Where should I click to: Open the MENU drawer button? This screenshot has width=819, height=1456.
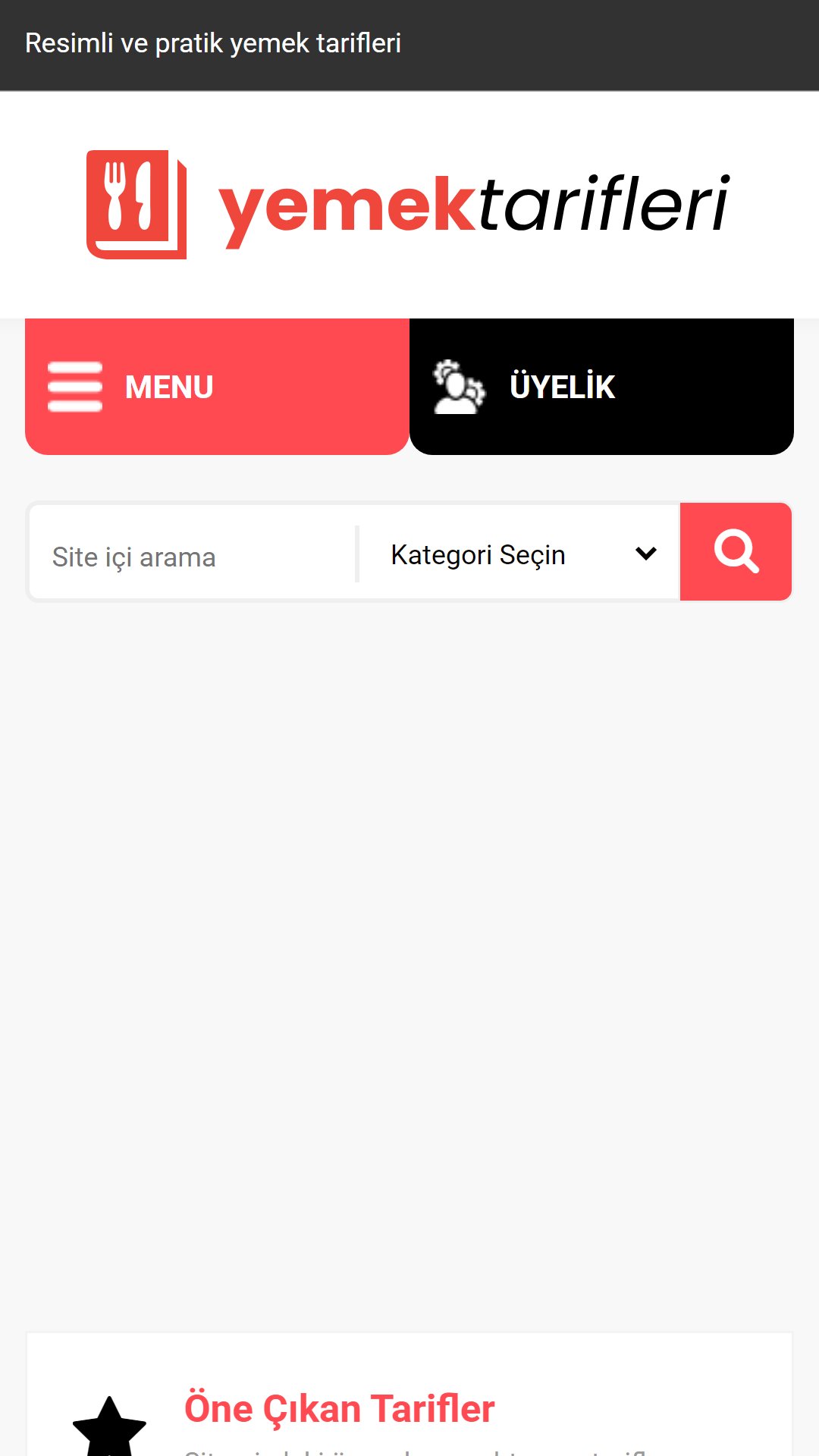point(217,387)
